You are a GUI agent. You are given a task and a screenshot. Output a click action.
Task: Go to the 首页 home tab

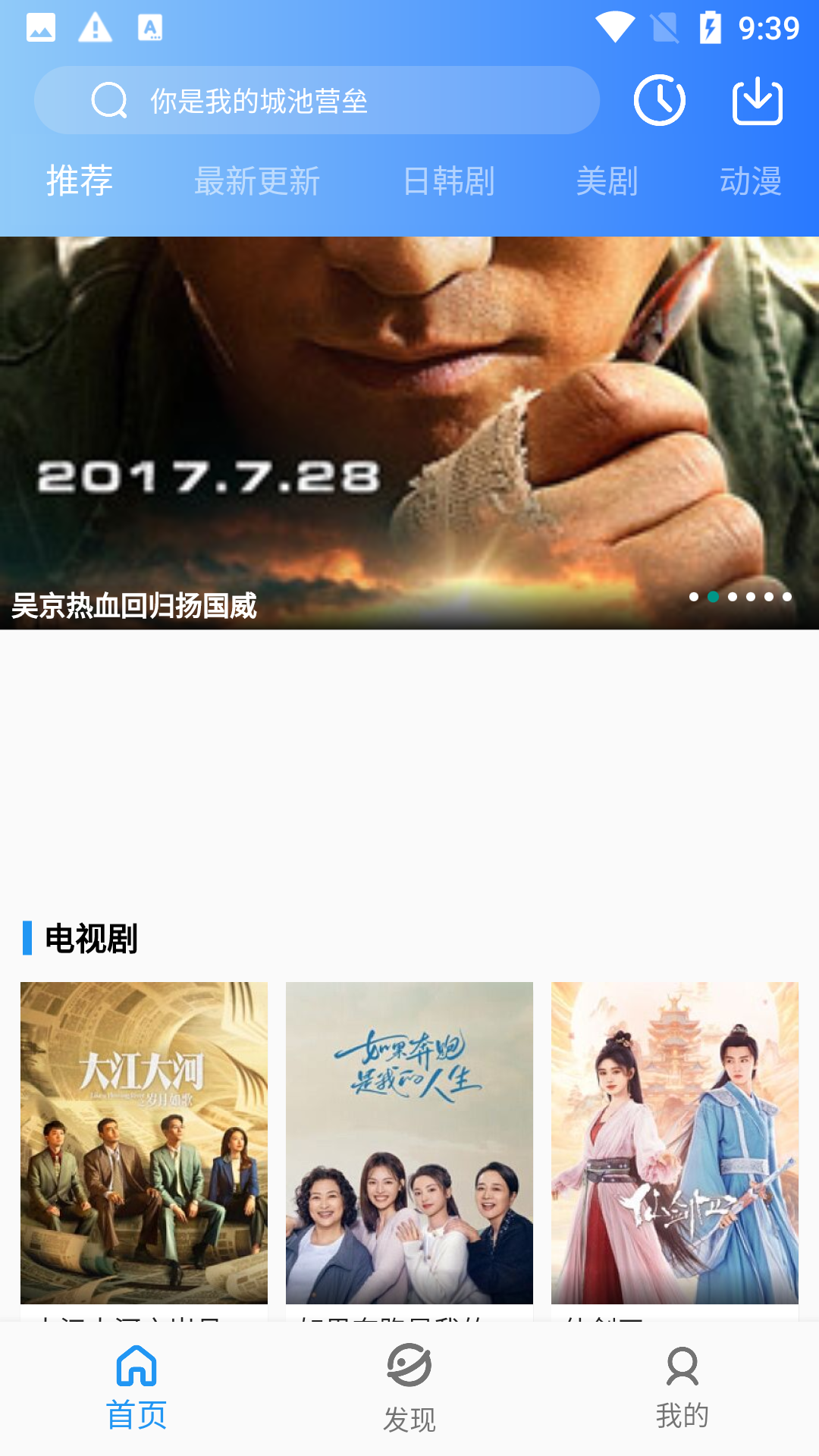[x=136, y=1388]
